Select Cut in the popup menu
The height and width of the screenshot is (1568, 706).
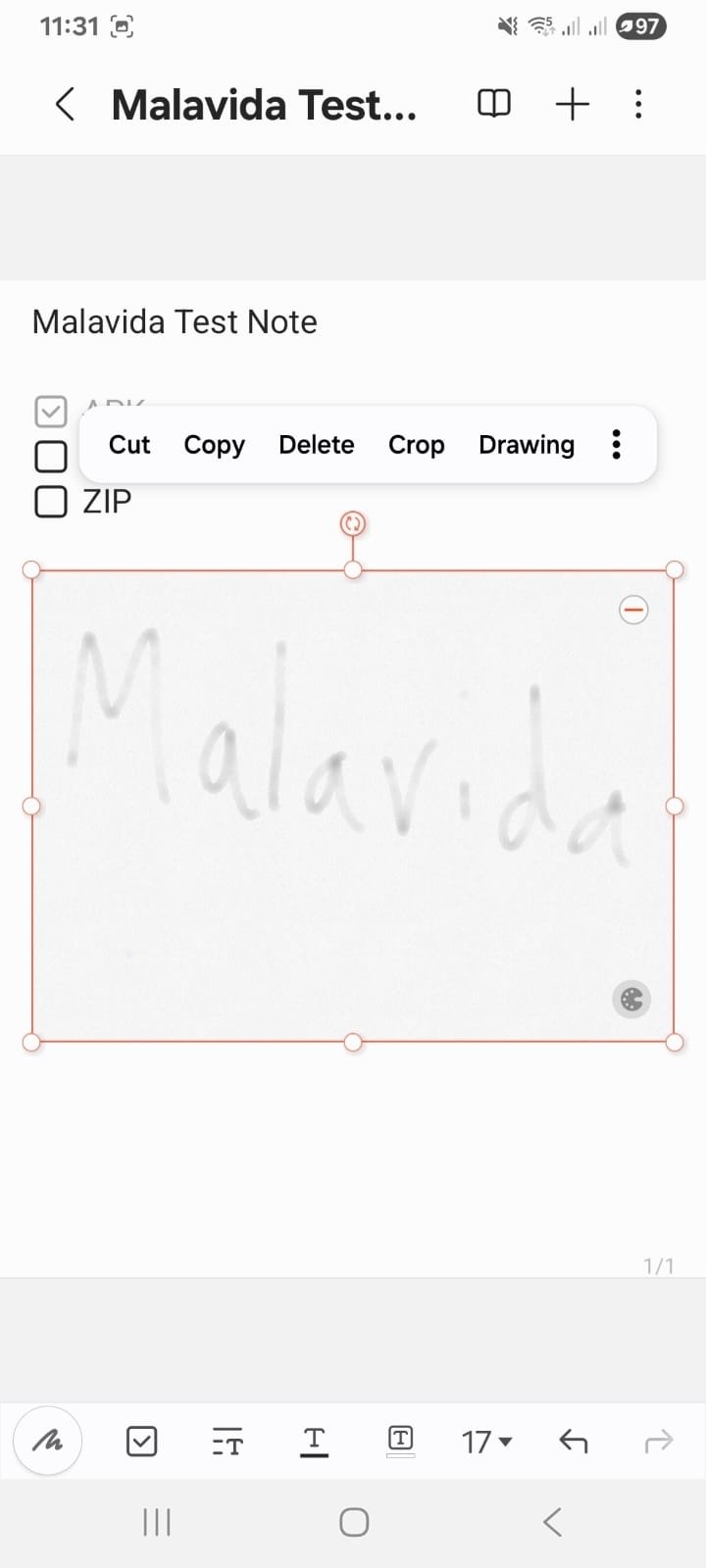pos(128,445)
